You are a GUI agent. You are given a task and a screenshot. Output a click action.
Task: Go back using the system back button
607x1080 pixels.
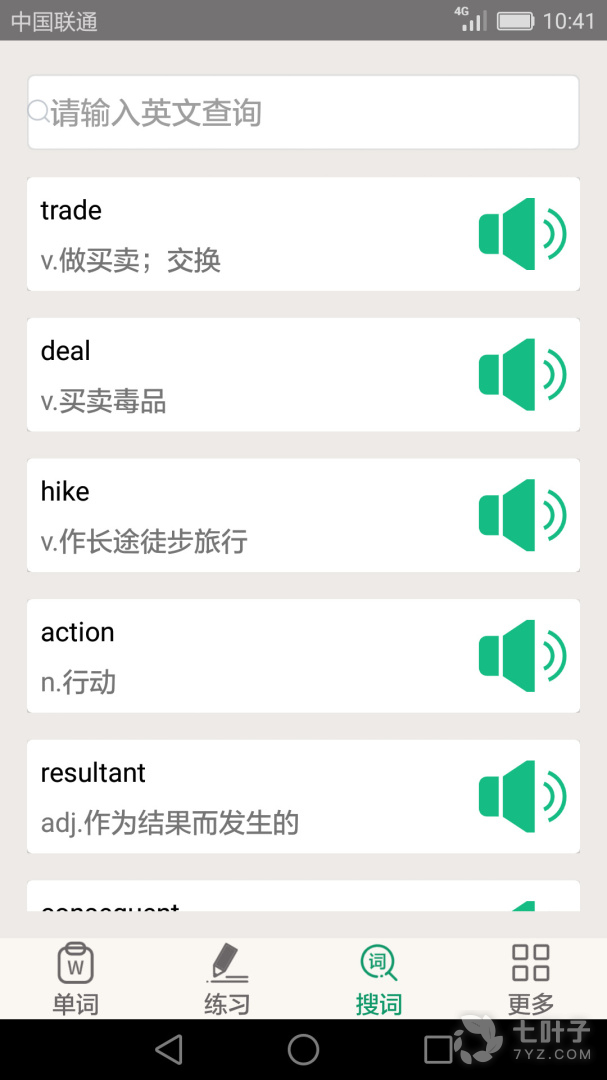[169, 1050]
